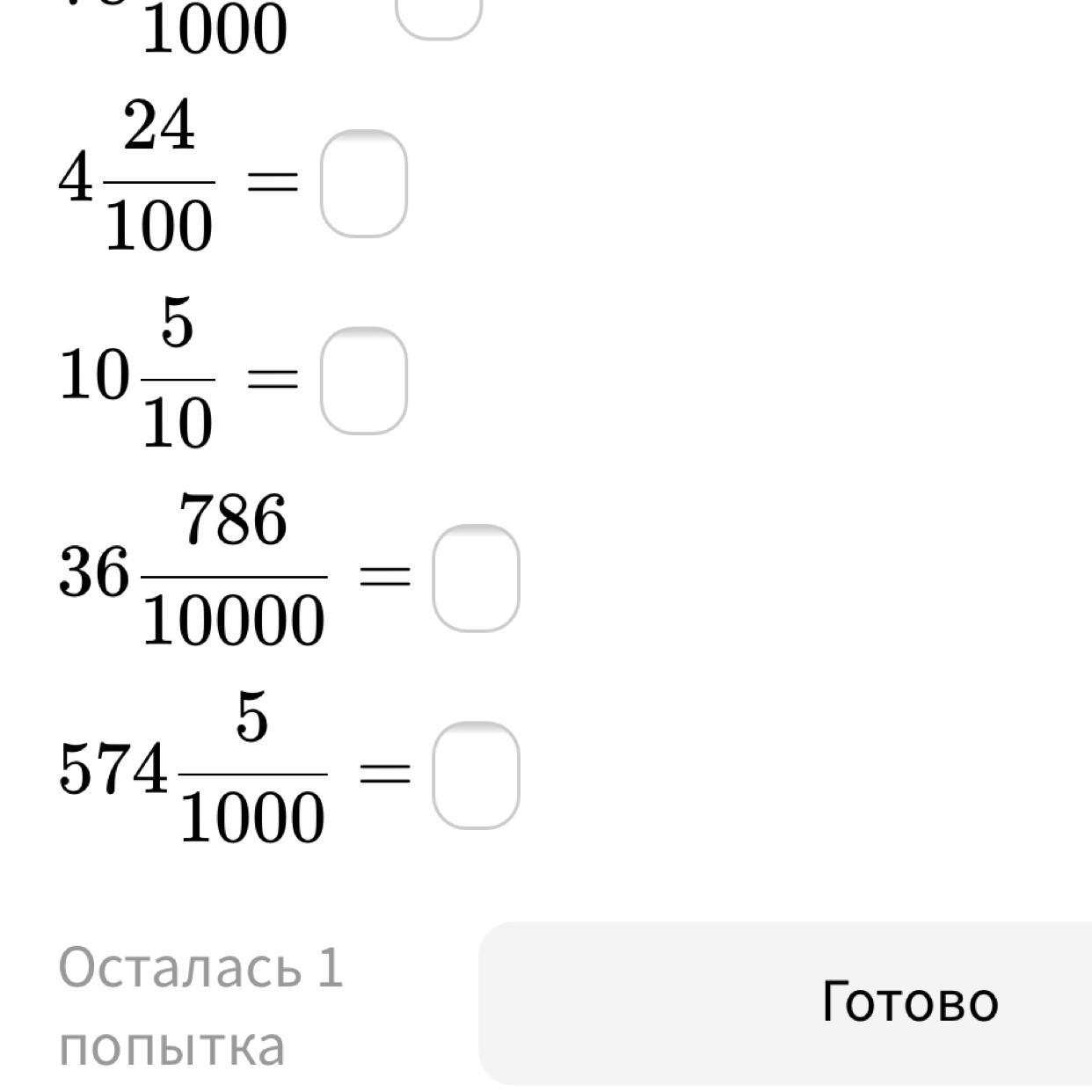
Task: Enter answer field for 574 5/1000
Action: pyautogui.click(x=476, y=775)
